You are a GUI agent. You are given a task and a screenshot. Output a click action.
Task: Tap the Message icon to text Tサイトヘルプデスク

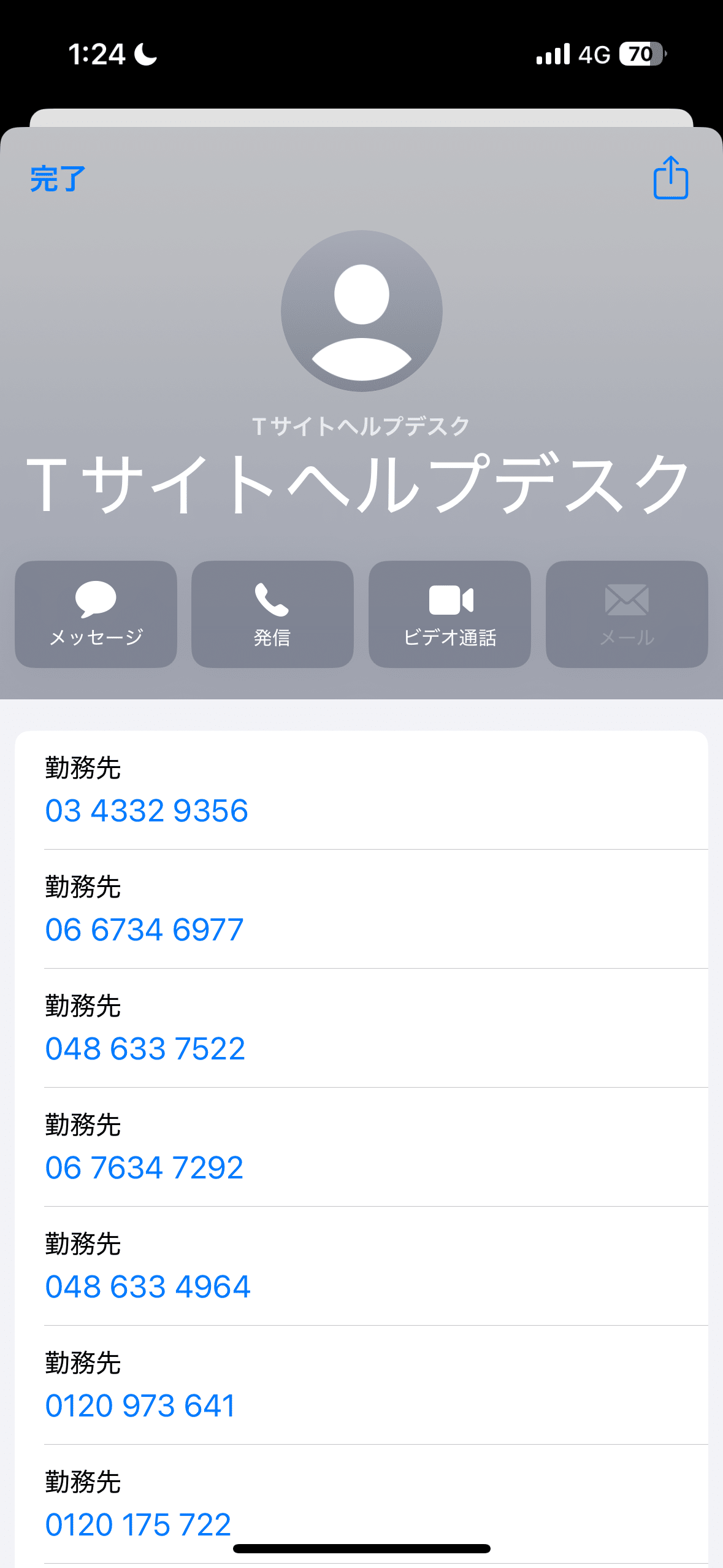click(95, 613)
